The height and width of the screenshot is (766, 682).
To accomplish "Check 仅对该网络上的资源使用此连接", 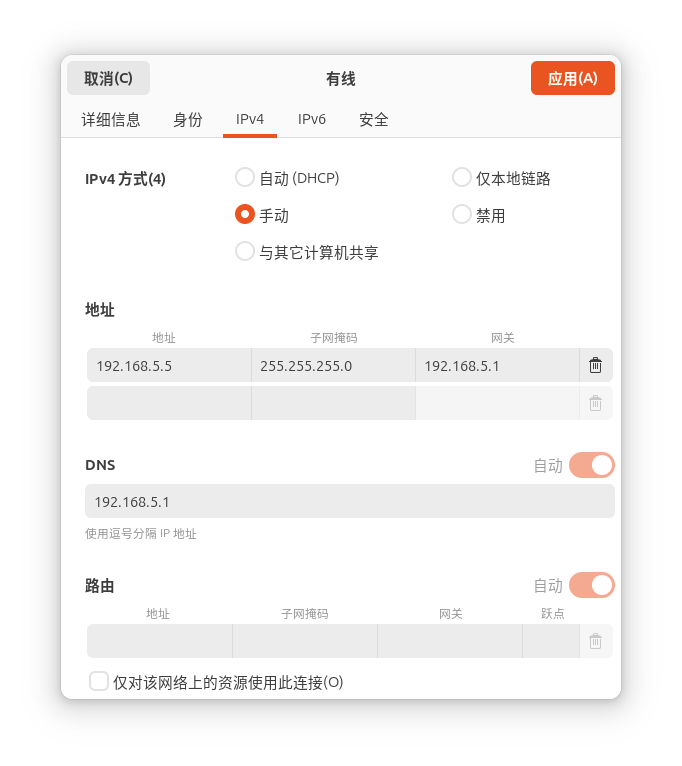I will coord(99,681).
